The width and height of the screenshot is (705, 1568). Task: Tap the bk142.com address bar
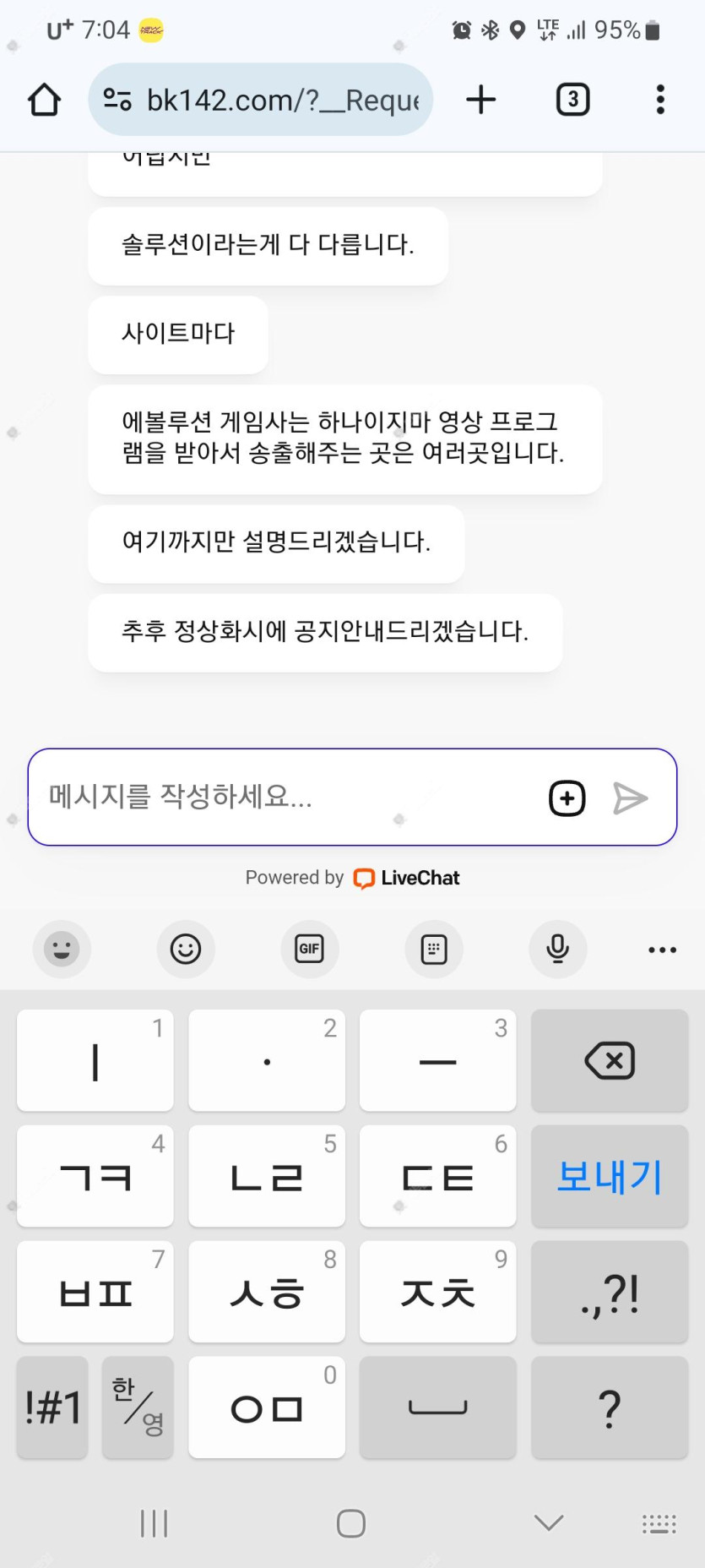260,100
